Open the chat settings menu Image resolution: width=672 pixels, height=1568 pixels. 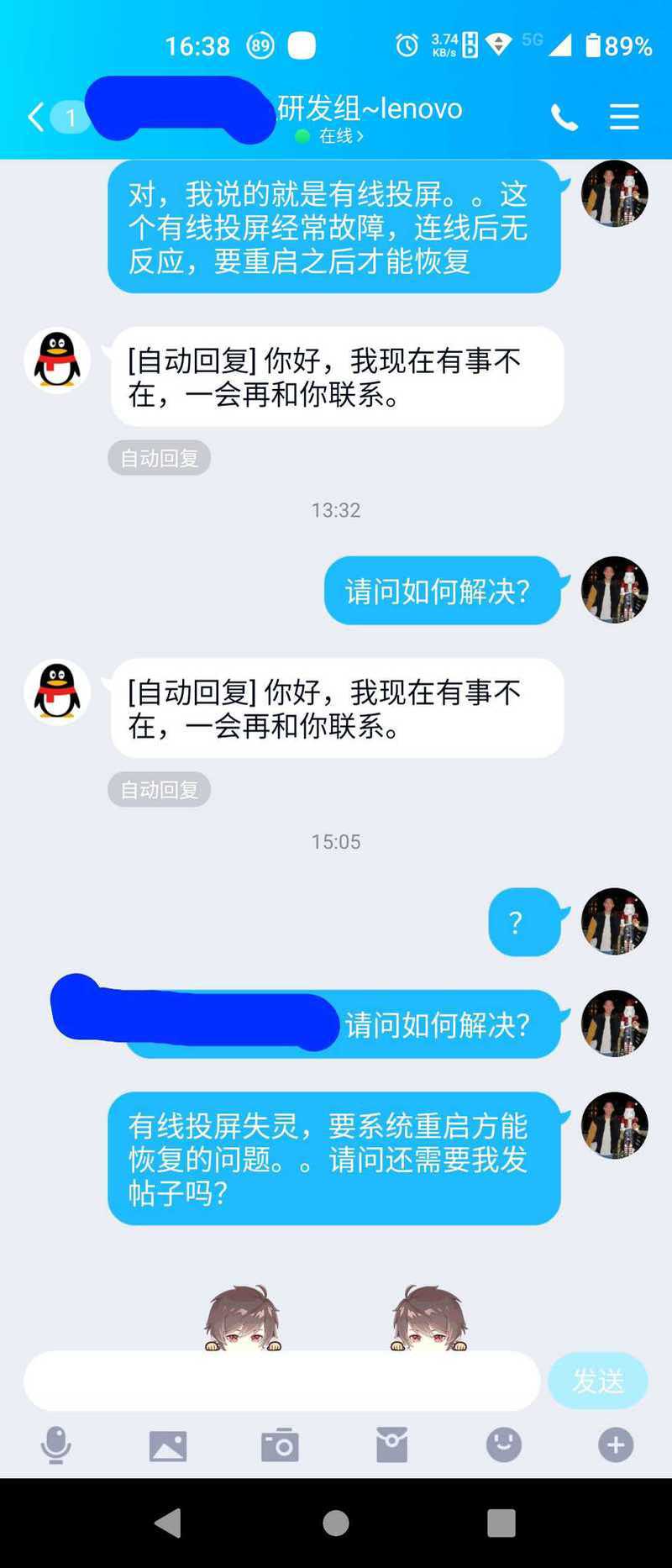624,117
